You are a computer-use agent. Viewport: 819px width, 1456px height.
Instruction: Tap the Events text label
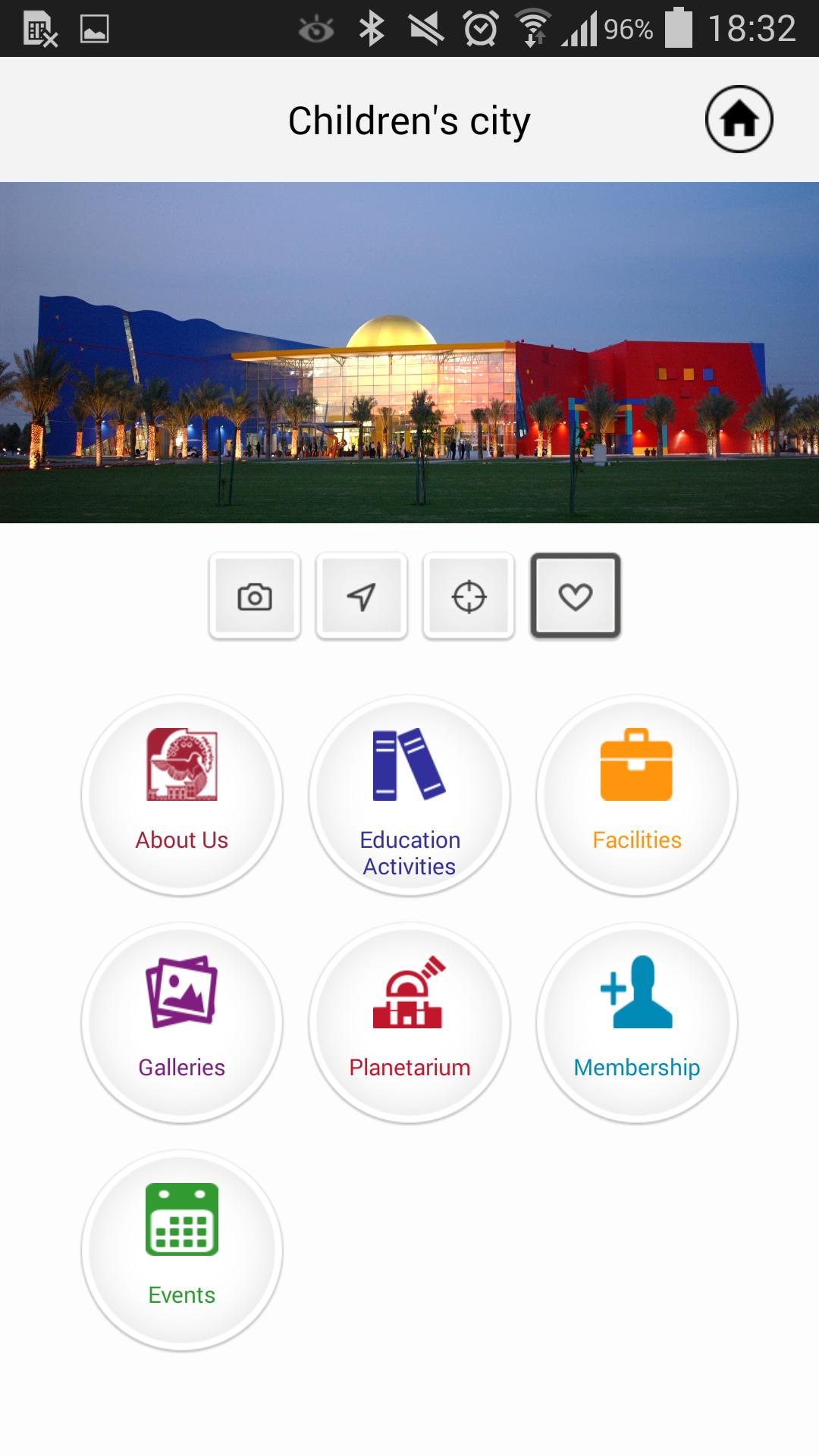click(180, 1294)
